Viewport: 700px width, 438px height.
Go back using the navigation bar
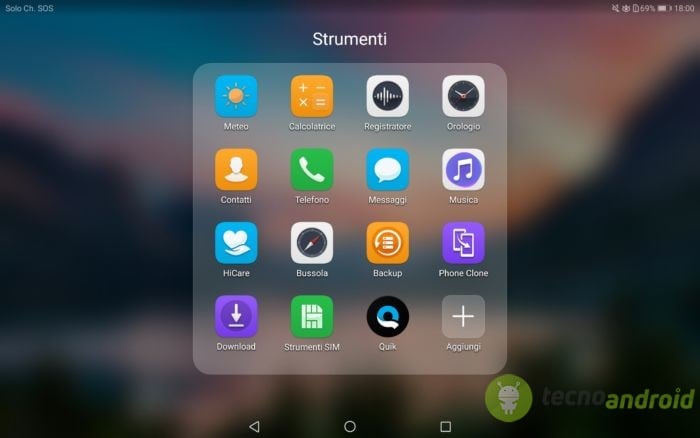pos(254,426)
